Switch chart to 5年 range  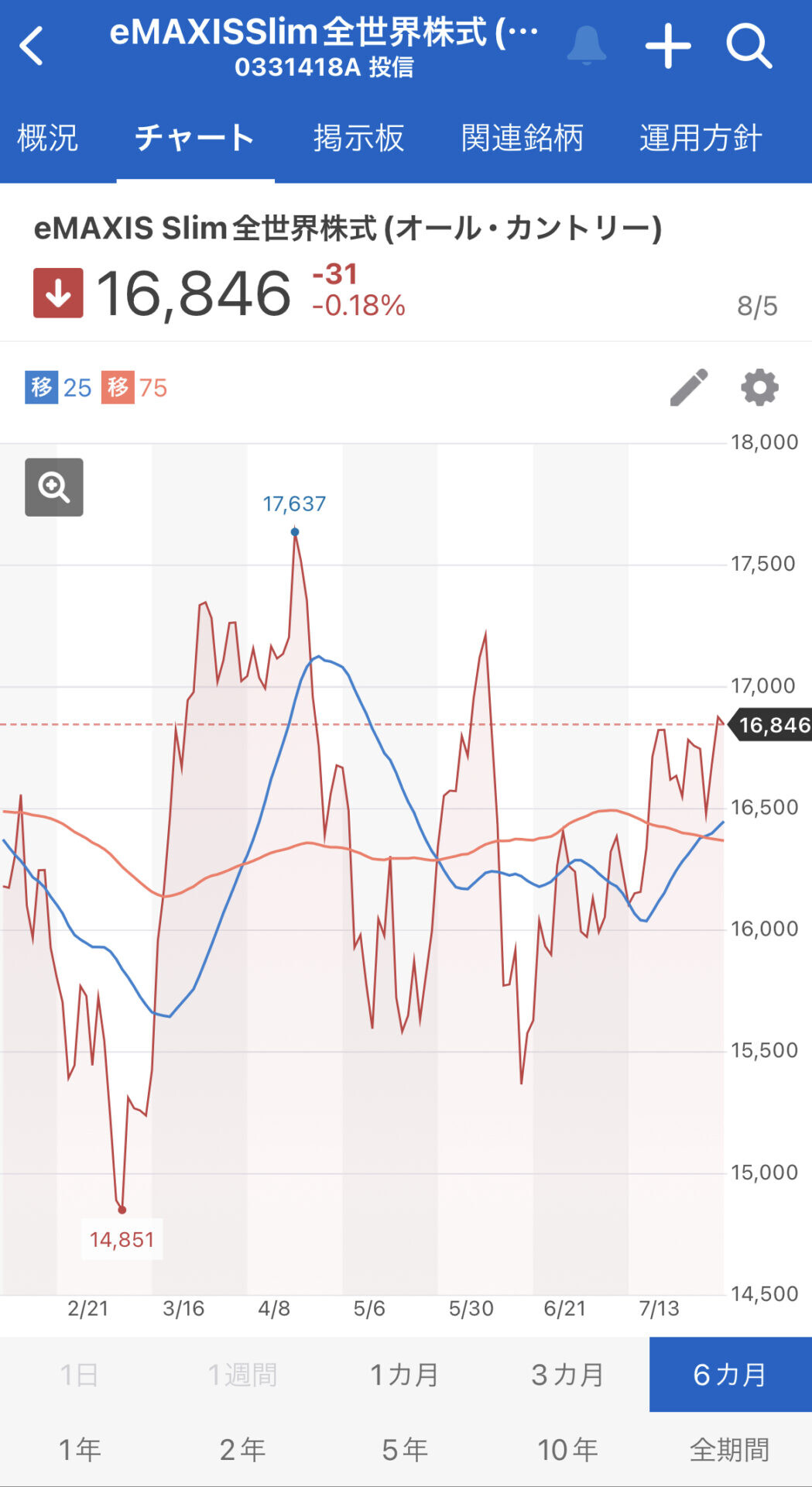tap(405, 1449)
